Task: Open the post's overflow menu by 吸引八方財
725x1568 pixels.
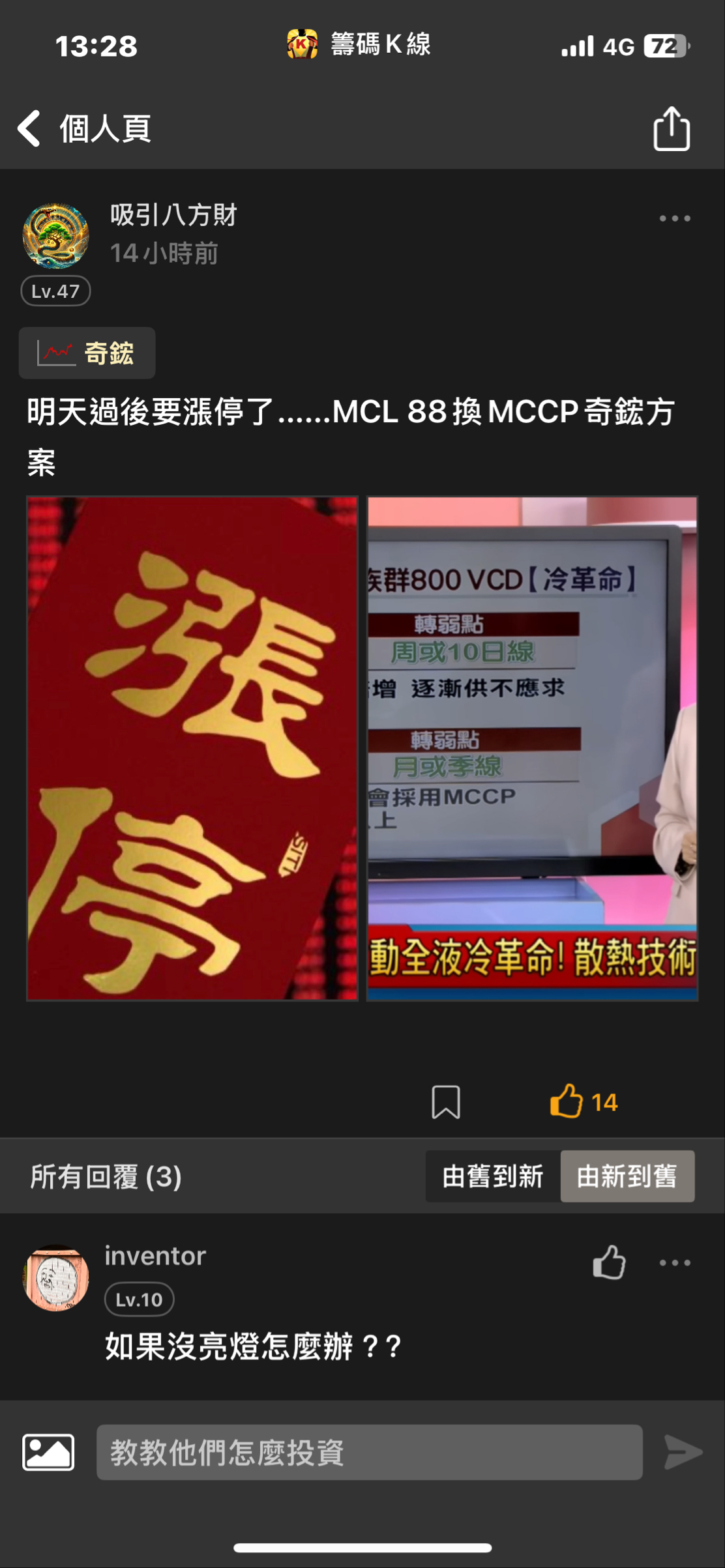Action: coord(675,218)
